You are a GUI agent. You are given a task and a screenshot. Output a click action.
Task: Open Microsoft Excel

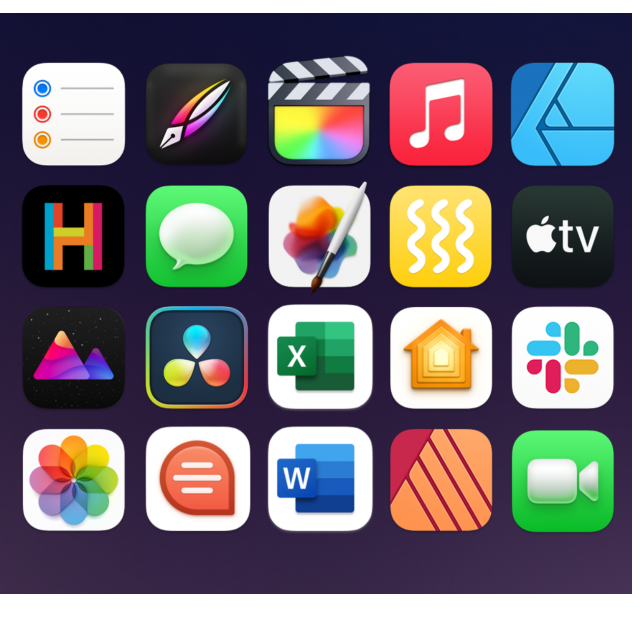point(318,358)
